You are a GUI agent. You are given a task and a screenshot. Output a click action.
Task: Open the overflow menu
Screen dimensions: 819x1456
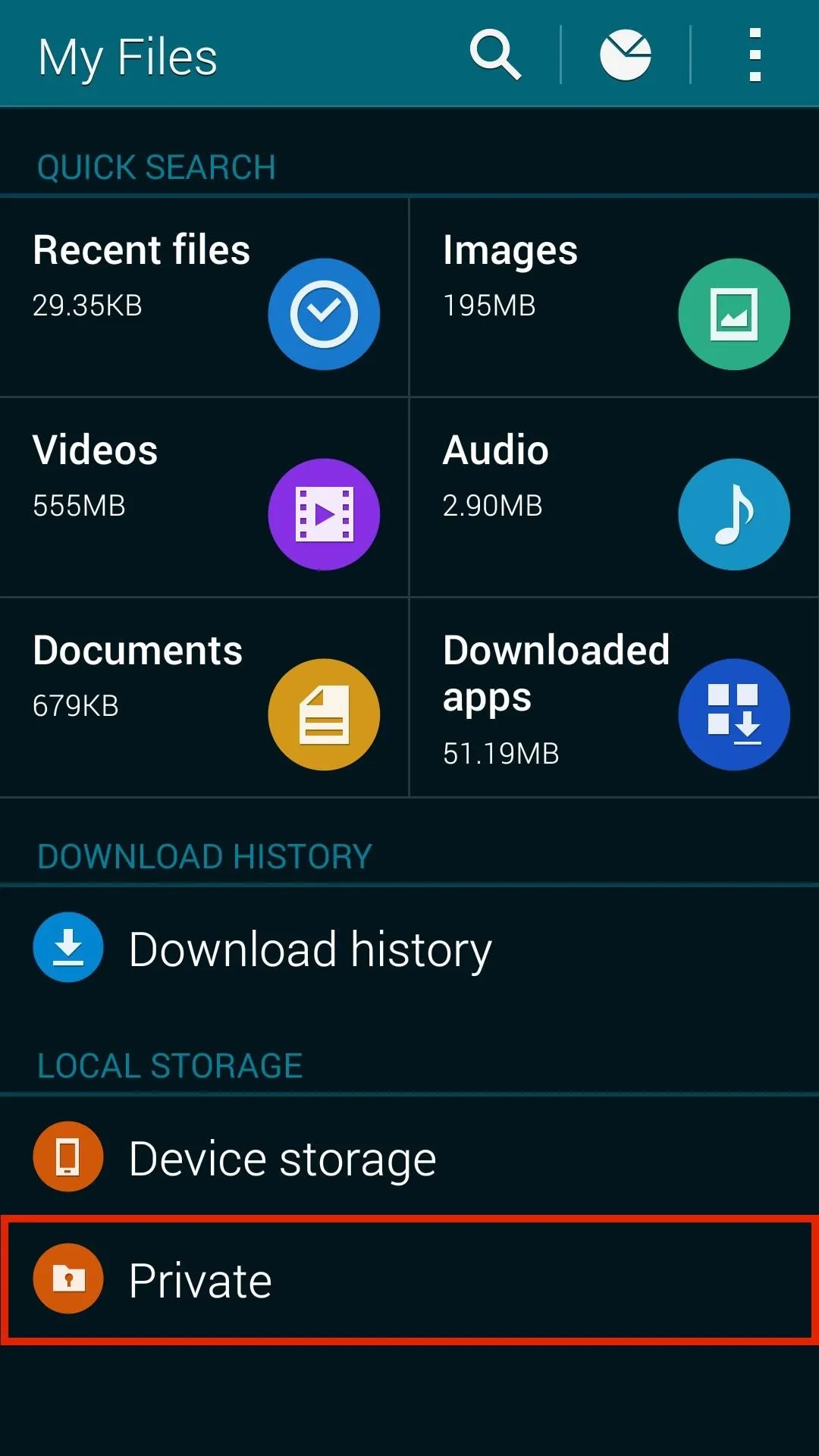[755, 55]
